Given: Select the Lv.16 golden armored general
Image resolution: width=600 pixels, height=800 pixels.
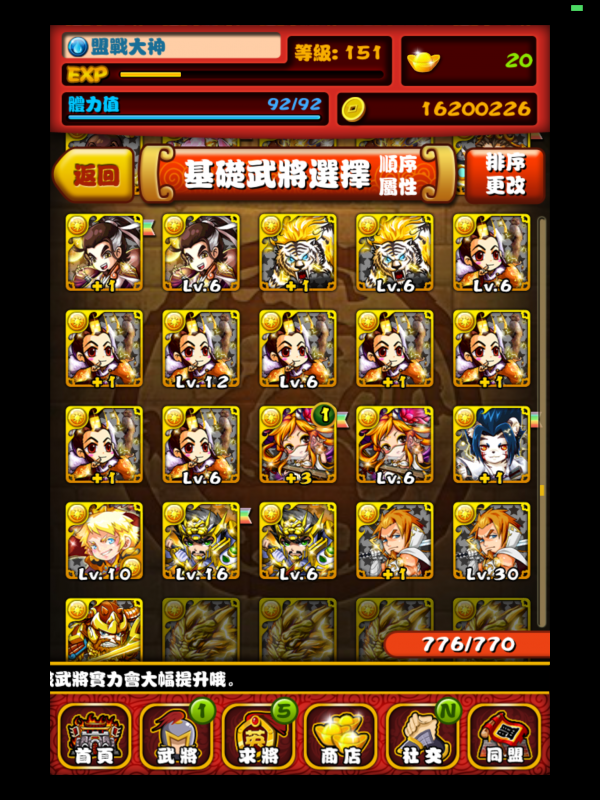Looking at the screenshot, I should 201,541.
